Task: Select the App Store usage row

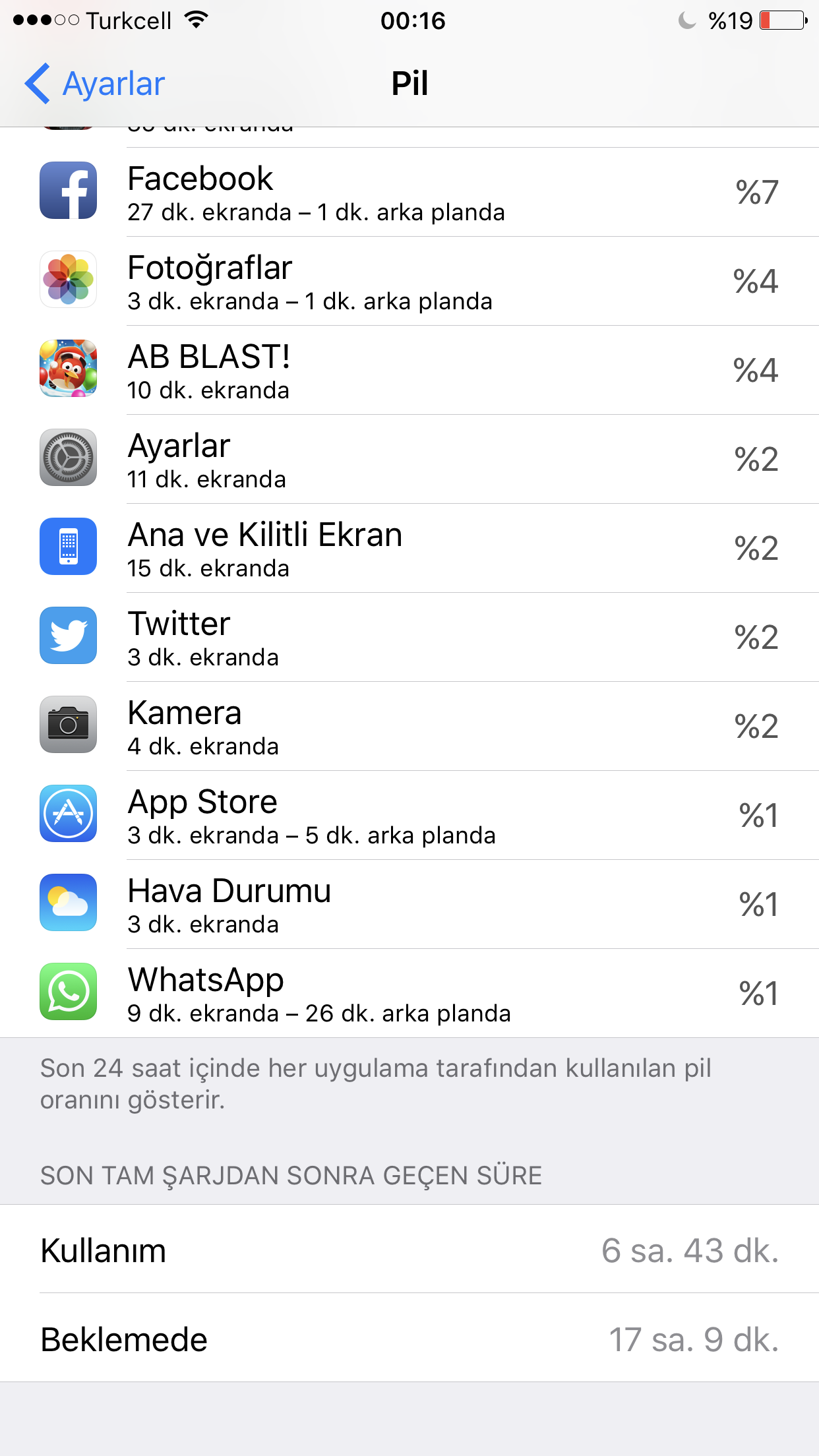Action: [409, 815]
